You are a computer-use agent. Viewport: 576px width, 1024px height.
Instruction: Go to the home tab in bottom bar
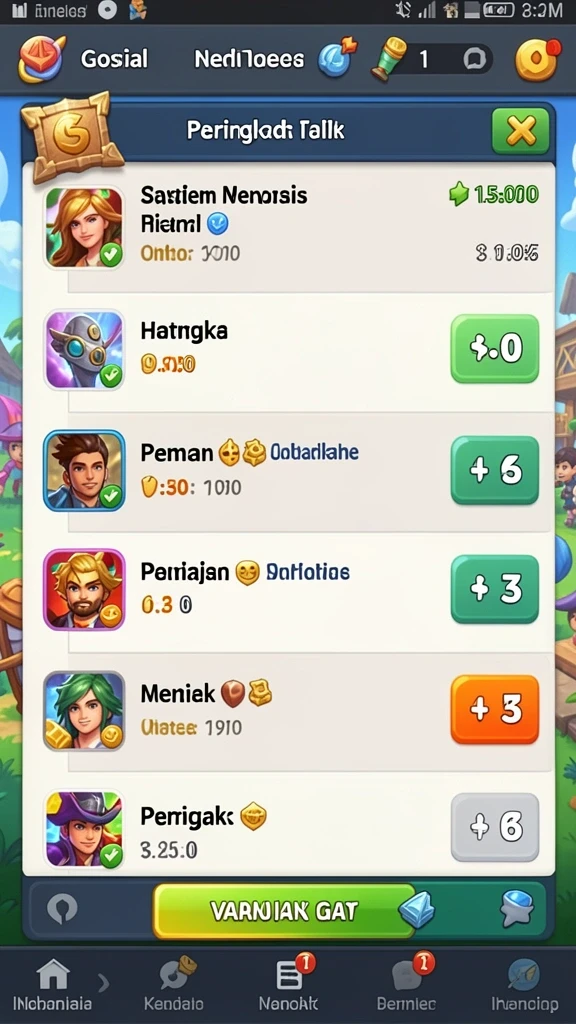[x=54, y=984]
